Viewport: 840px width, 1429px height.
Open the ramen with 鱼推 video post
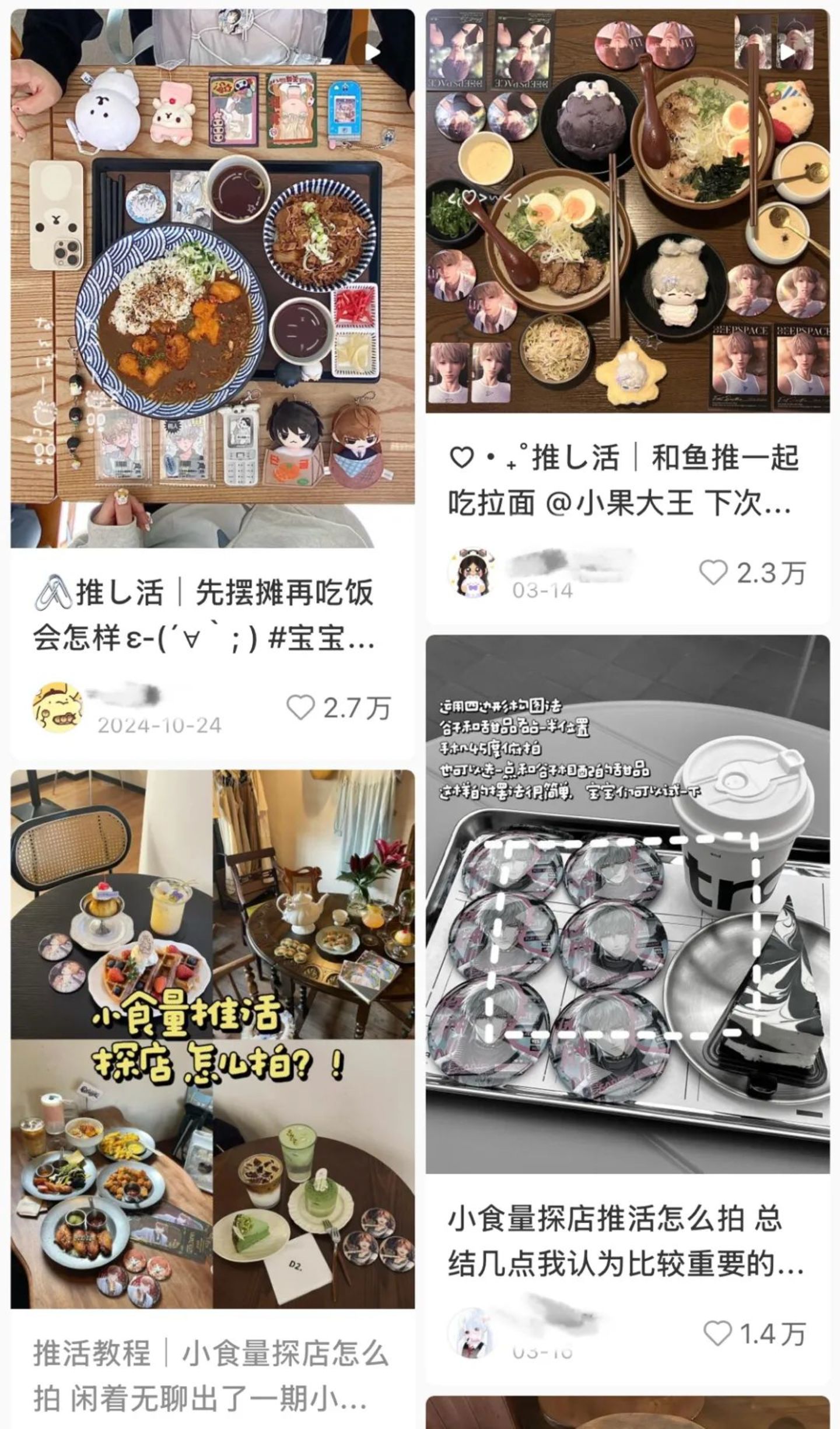[628, 211]
